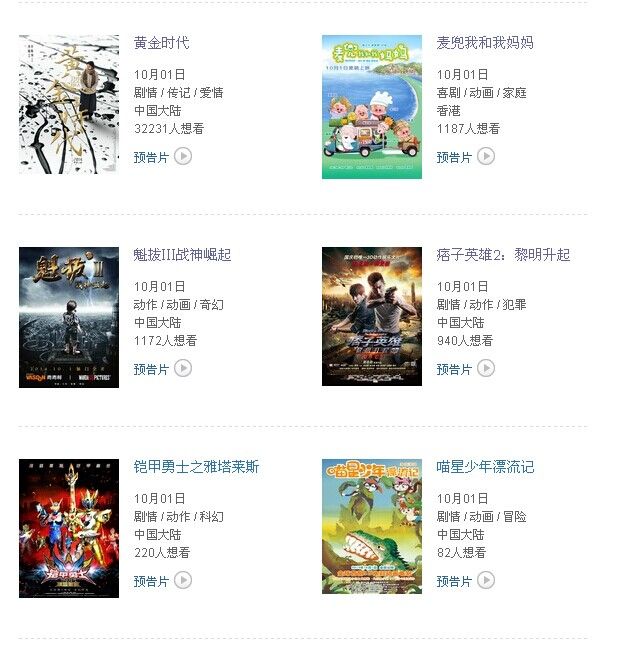Open the 麦兜我和我妈妈 title link
The height and width of the screenshot is (654, 624).
[x=485, y=43]
